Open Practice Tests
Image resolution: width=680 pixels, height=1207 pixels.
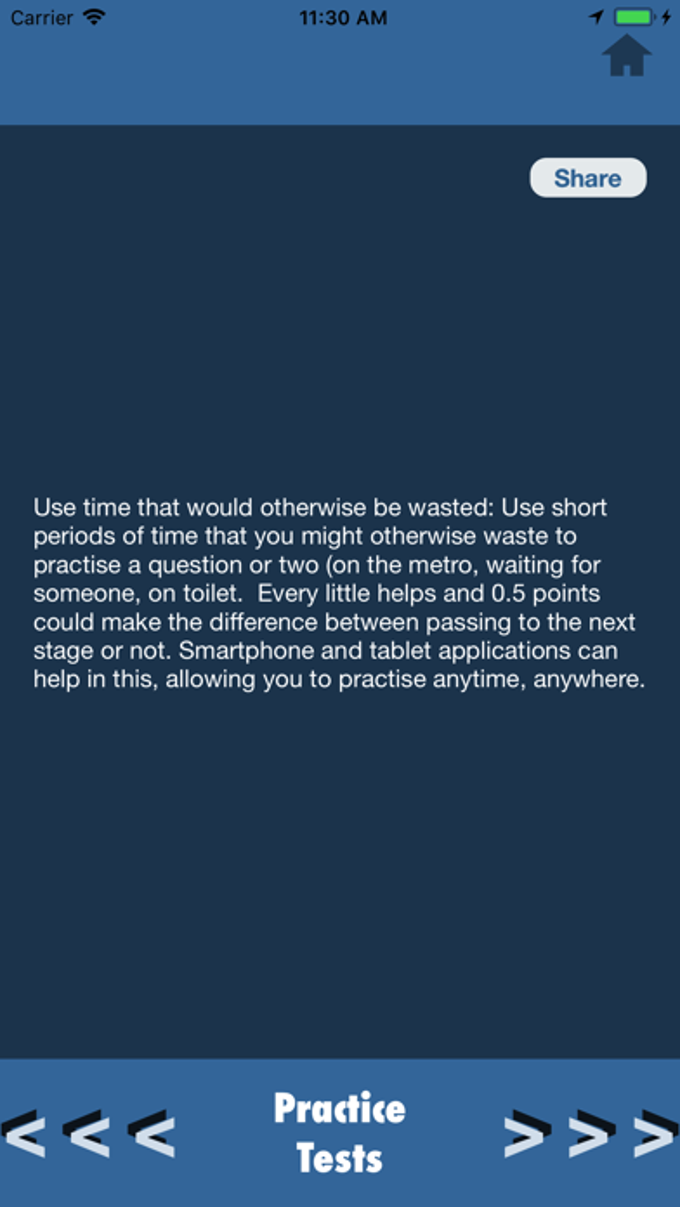pos(340,1133)
